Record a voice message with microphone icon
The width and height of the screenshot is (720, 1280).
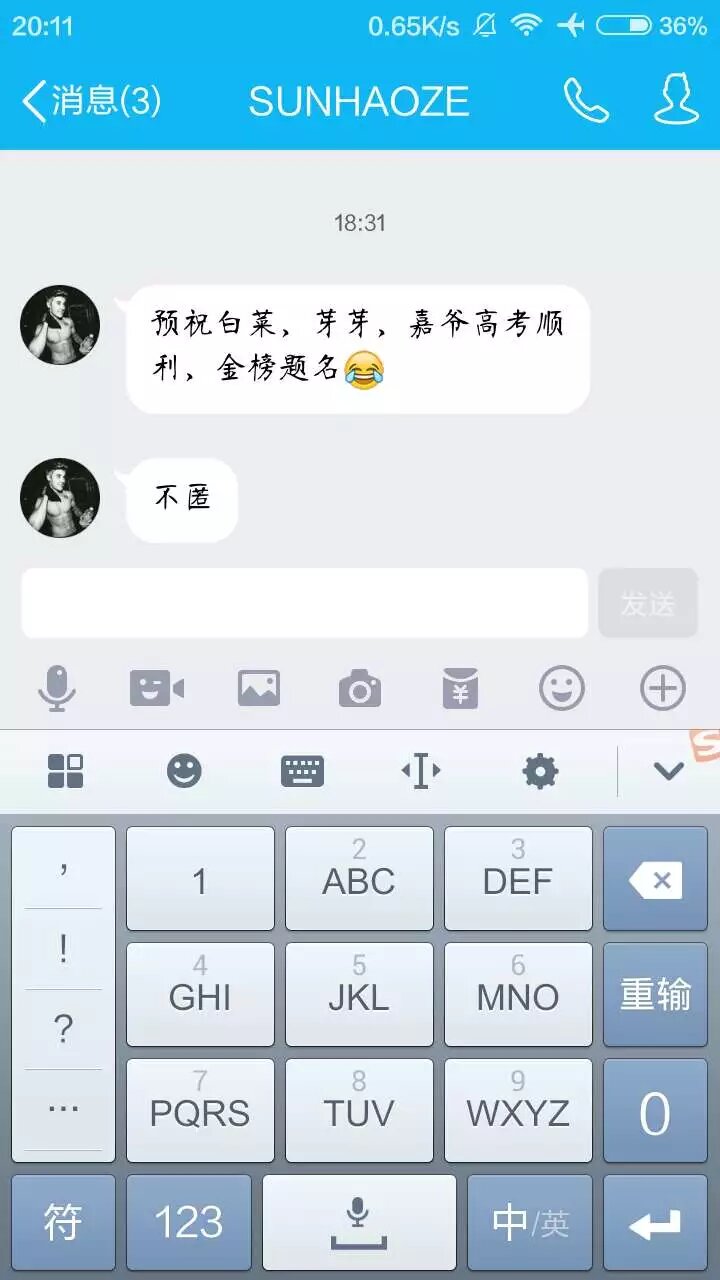[x=56, y=688]
